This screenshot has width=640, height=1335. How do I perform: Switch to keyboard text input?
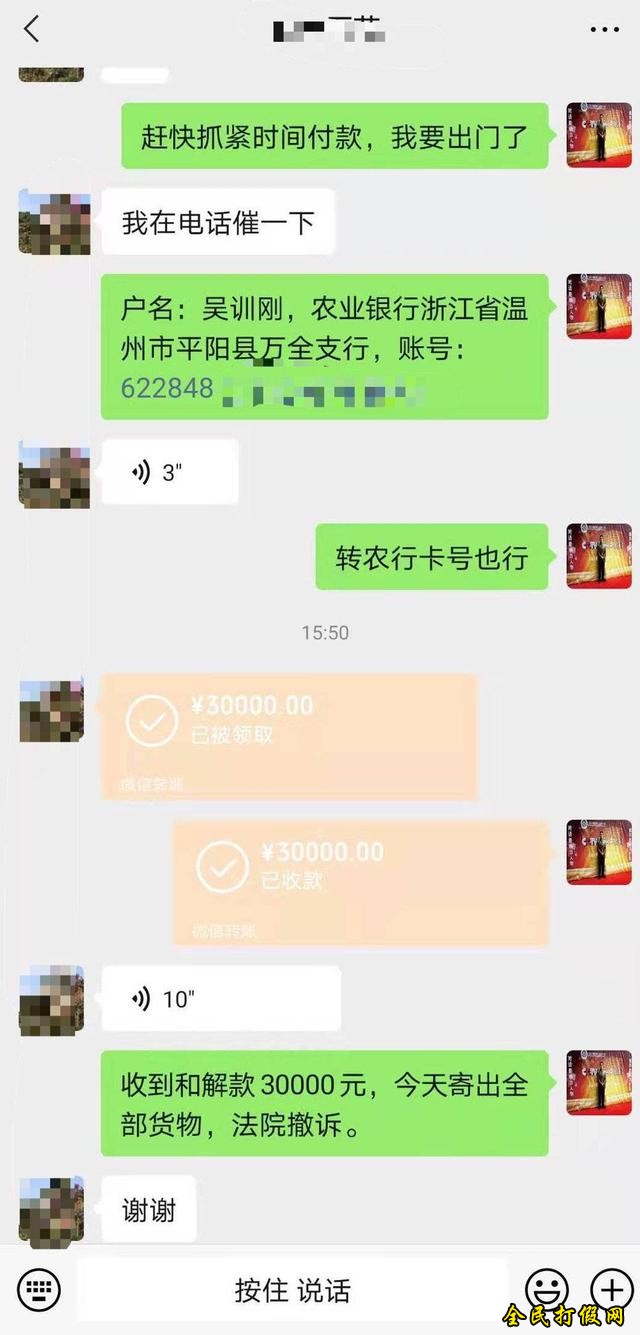point(38,1289)
